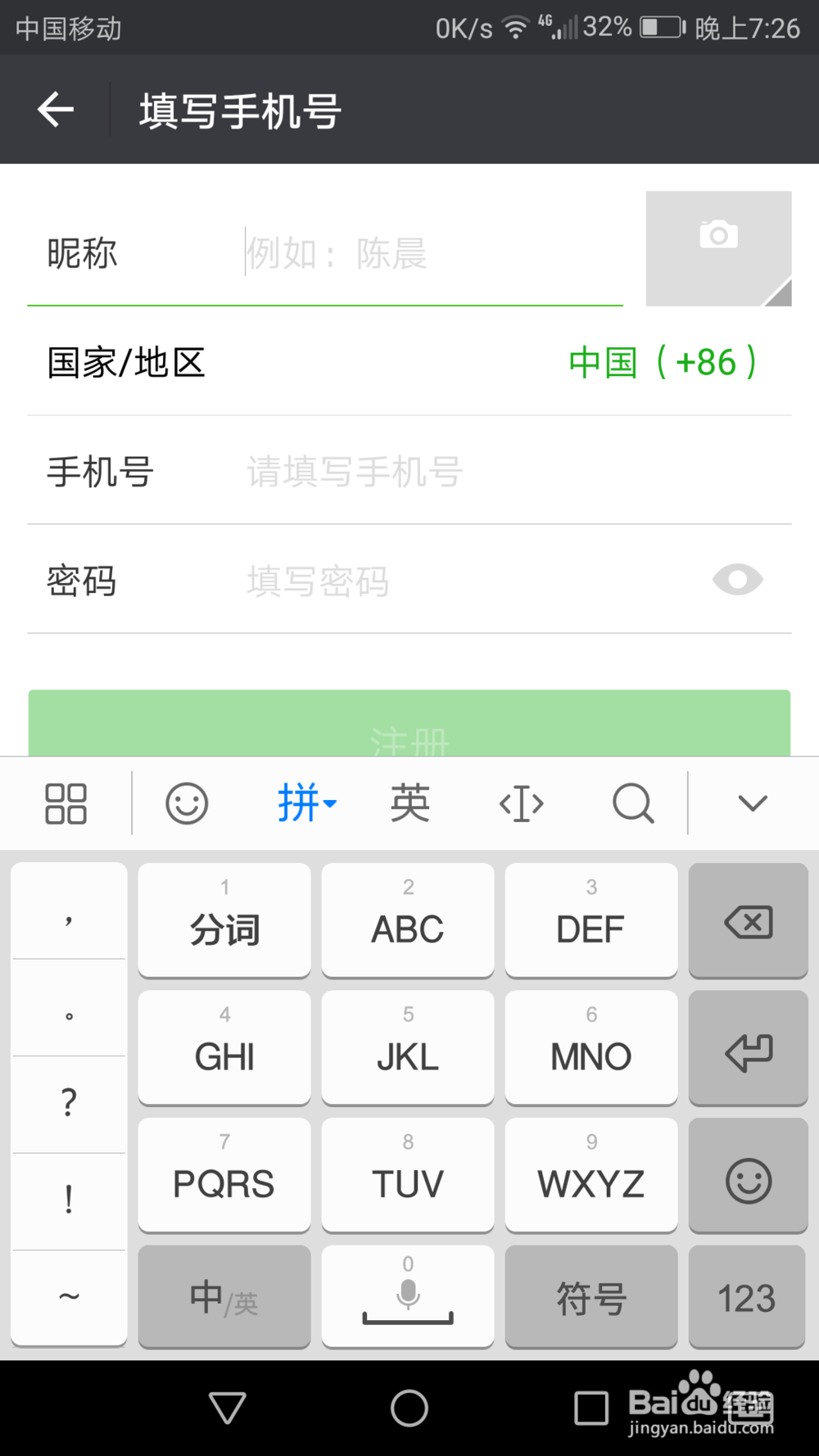This screenshot has width=819, height=1456.
Task: Open the keyboard layout grid icon
Action: (x=66, y=803)
